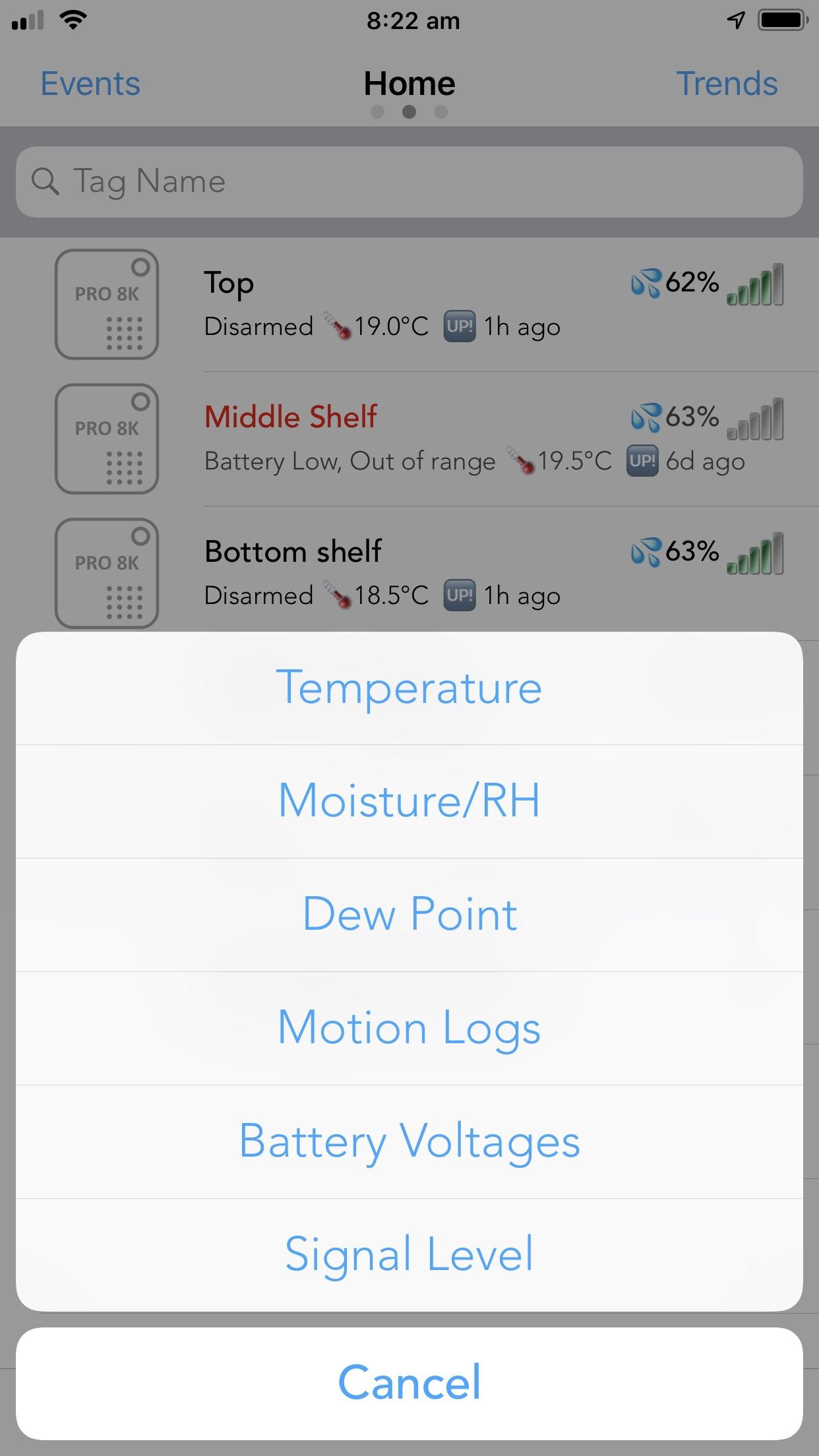
Task: View Battery Voltages
Action: pos(409,1142)
